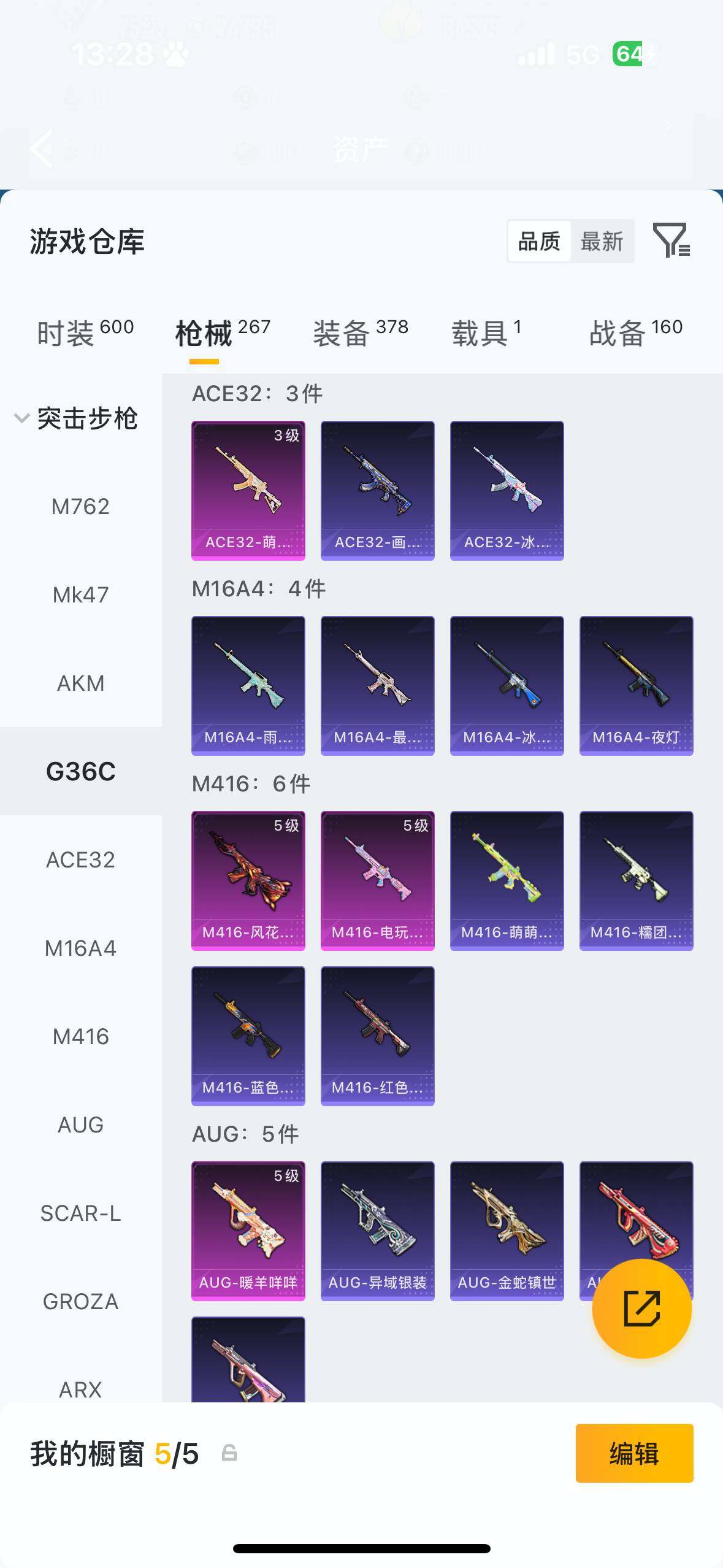Go back using the top-left arrow

pos(42,148)
